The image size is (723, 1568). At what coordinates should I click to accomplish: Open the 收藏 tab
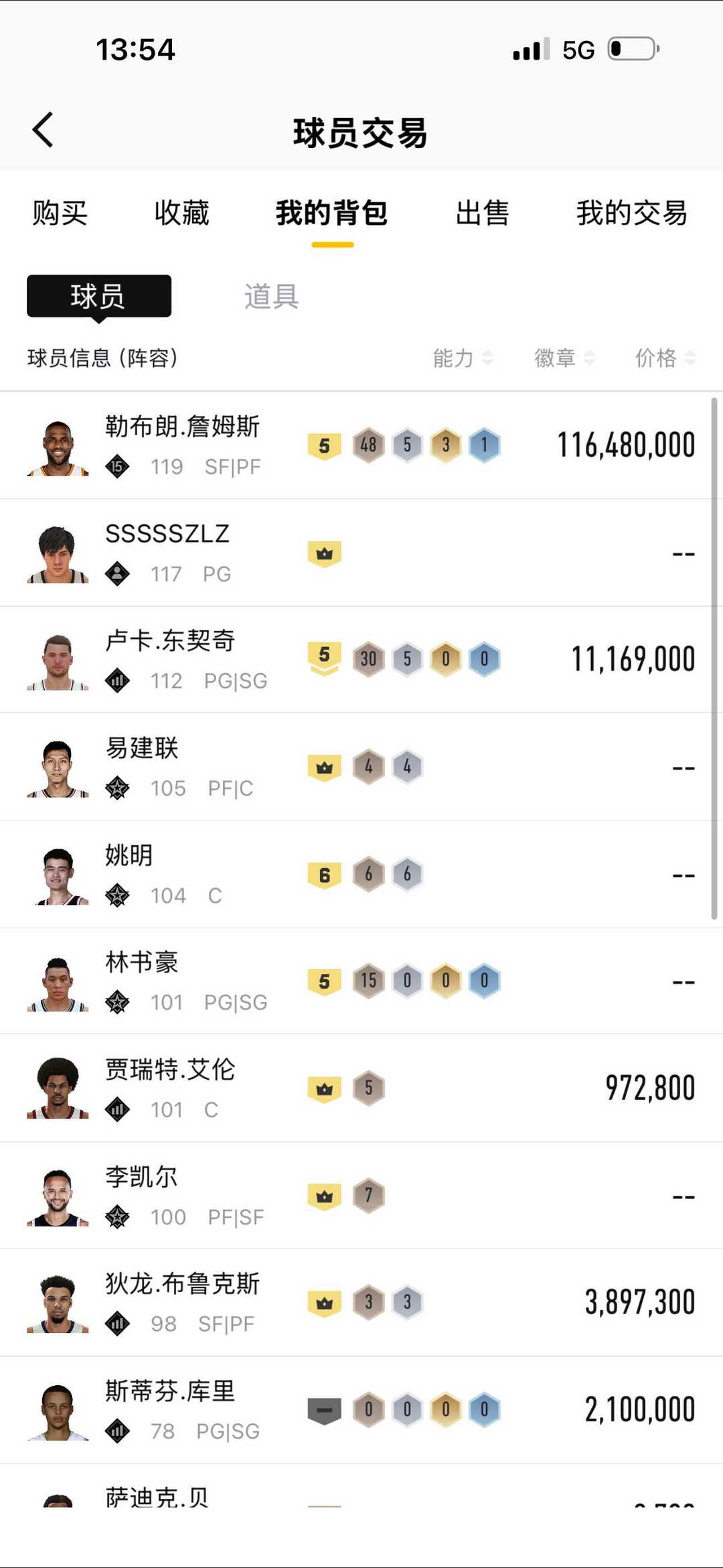[181, 213]
